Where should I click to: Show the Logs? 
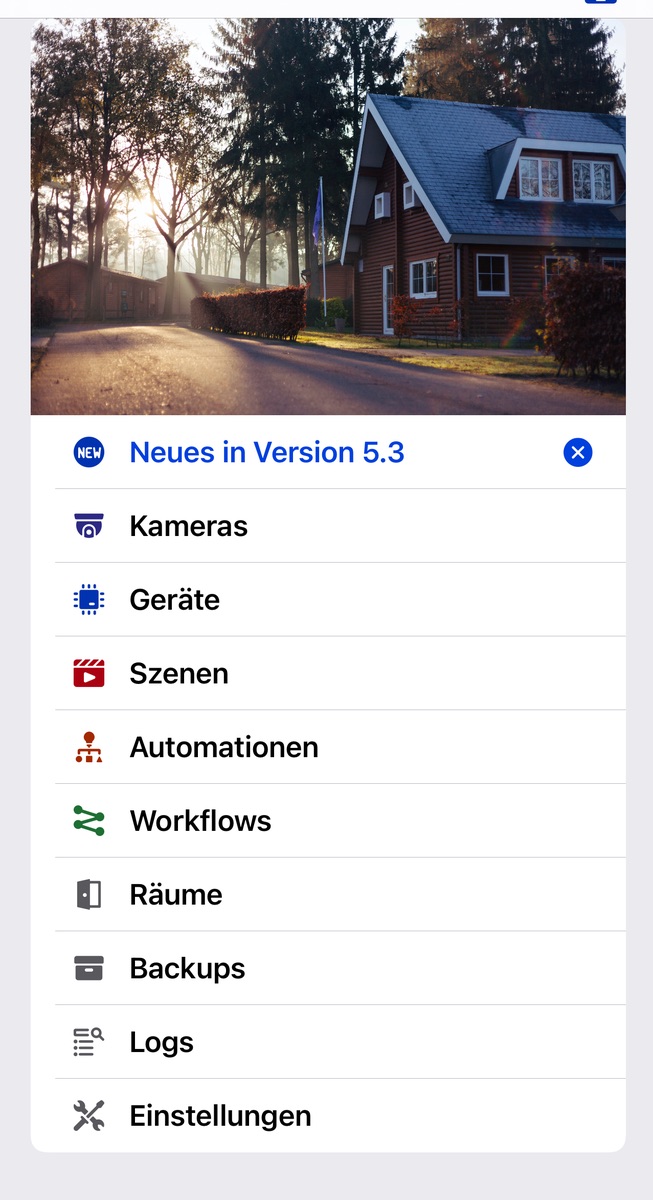tap(161, 1042)
